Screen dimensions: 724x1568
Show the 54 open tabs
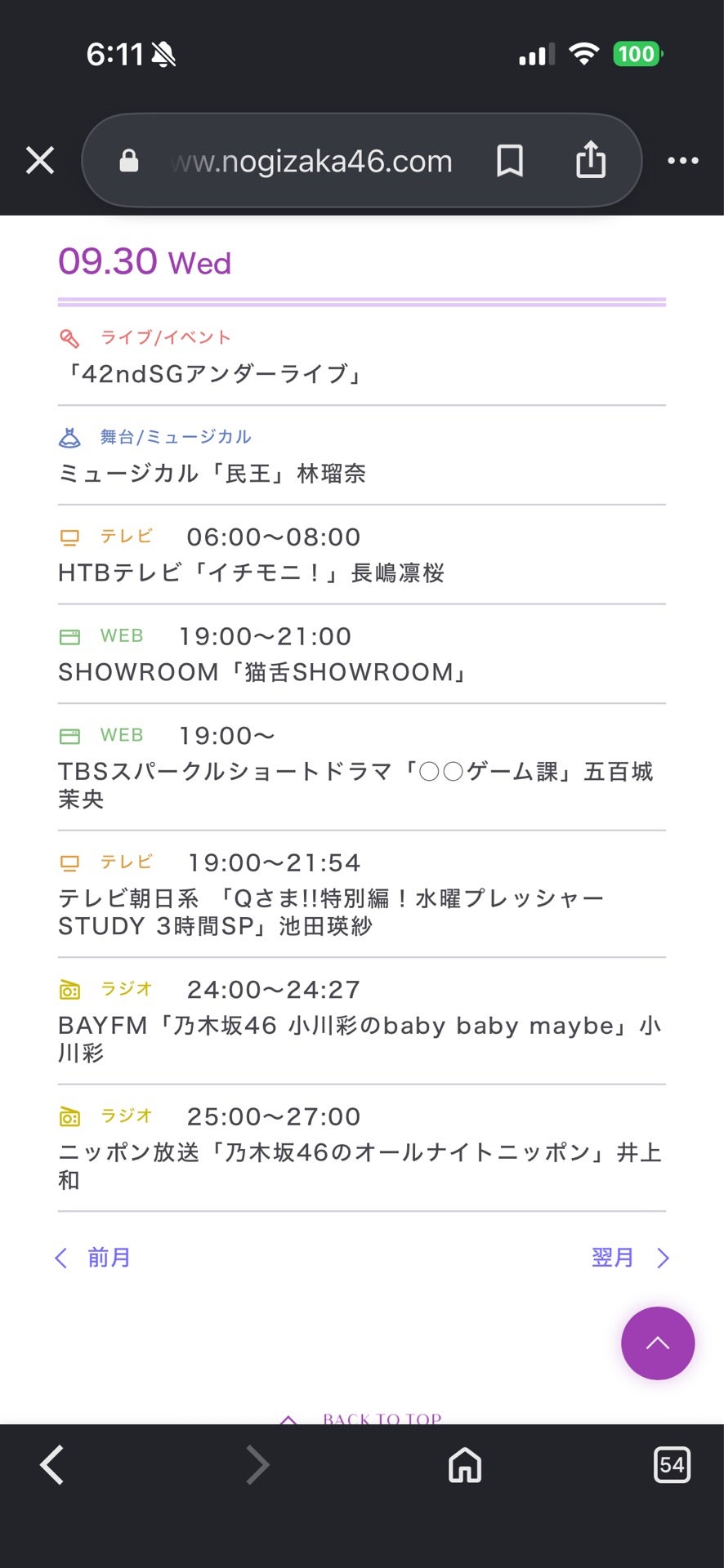[672, 1464]
